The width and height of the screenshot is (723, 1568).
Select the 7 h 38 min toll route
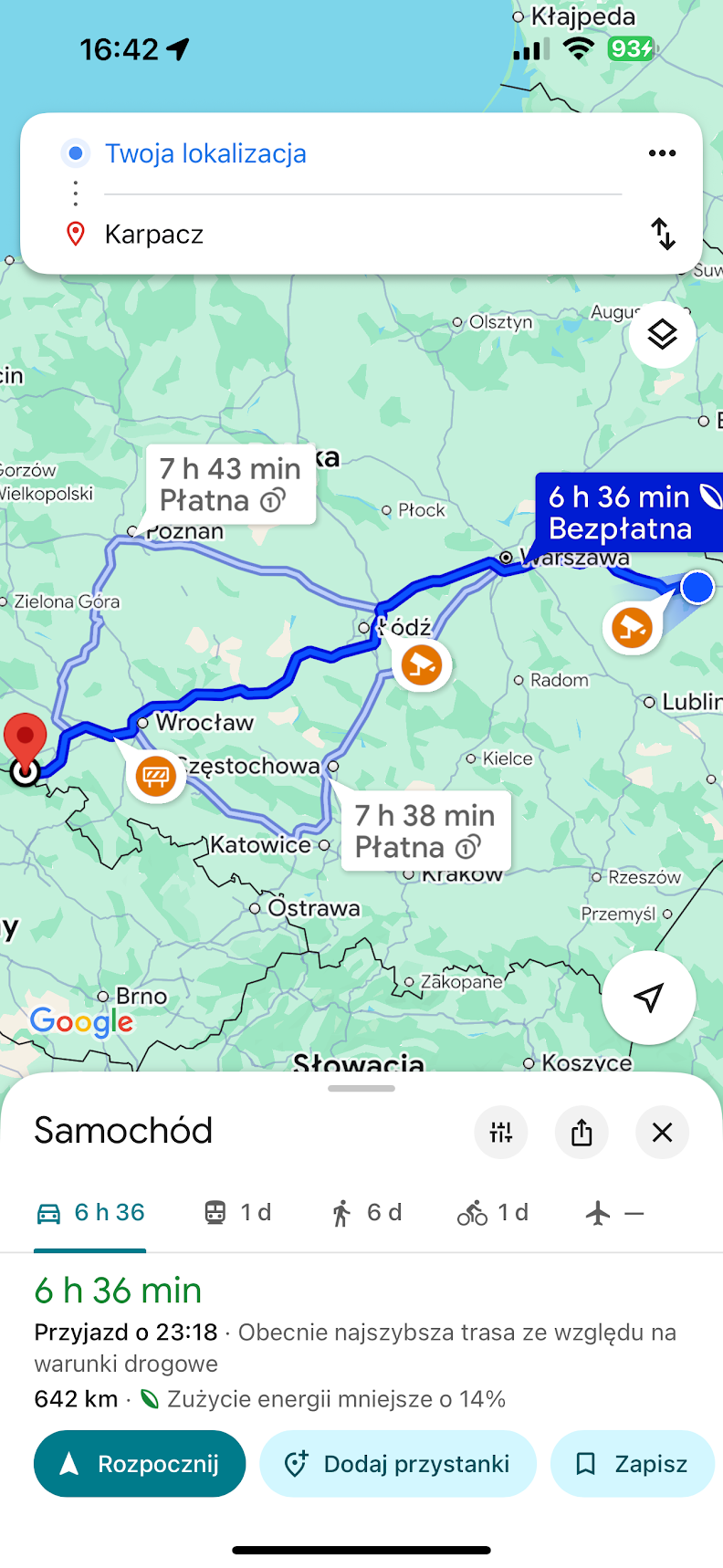425,831
